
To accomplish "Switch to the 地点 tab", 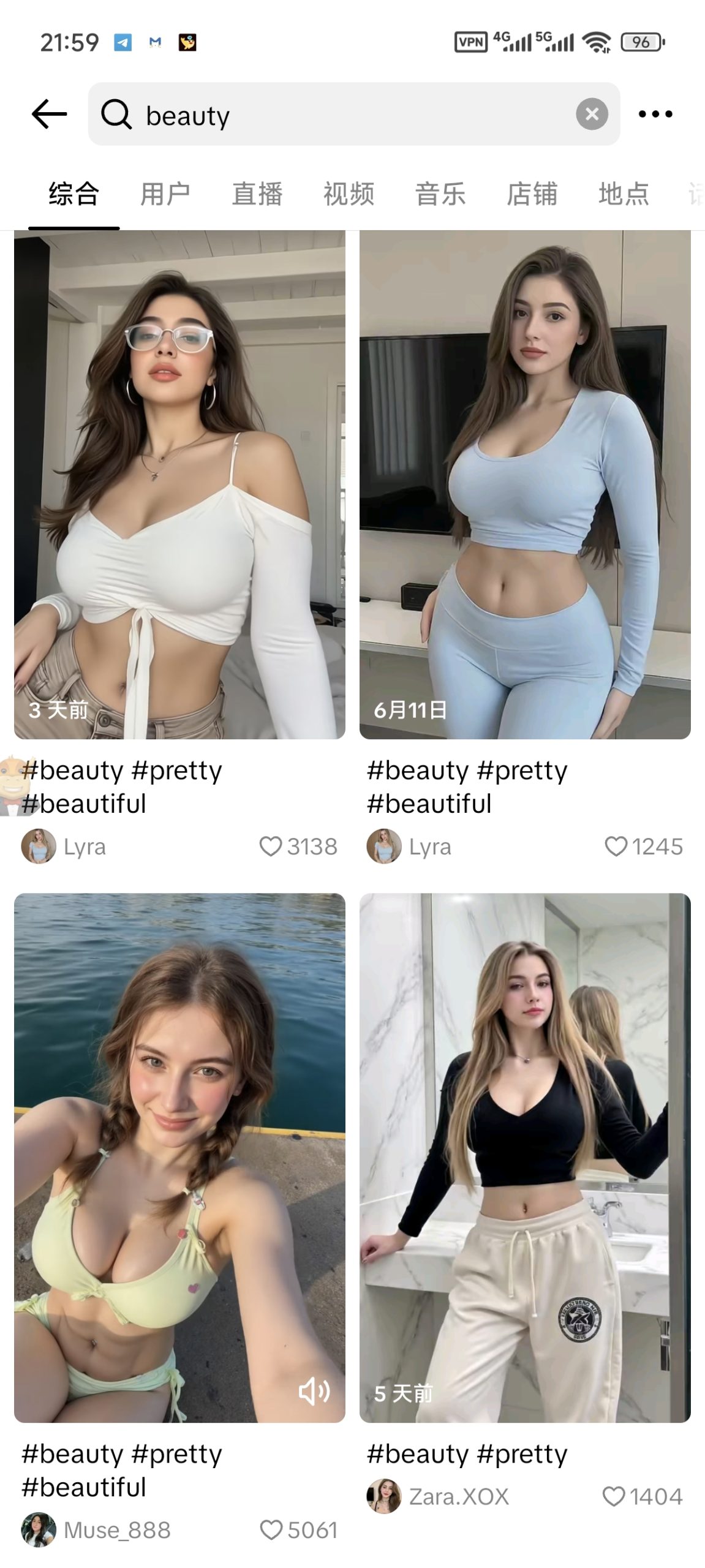I will point(623,194).
